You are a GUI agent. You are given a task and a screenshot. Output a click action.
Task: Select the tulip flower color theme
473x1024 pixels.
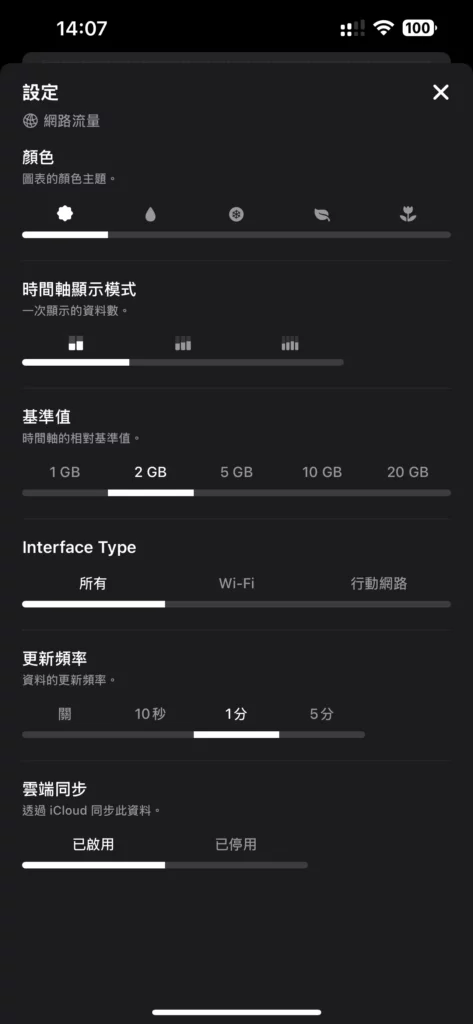[x=408, y=214]
